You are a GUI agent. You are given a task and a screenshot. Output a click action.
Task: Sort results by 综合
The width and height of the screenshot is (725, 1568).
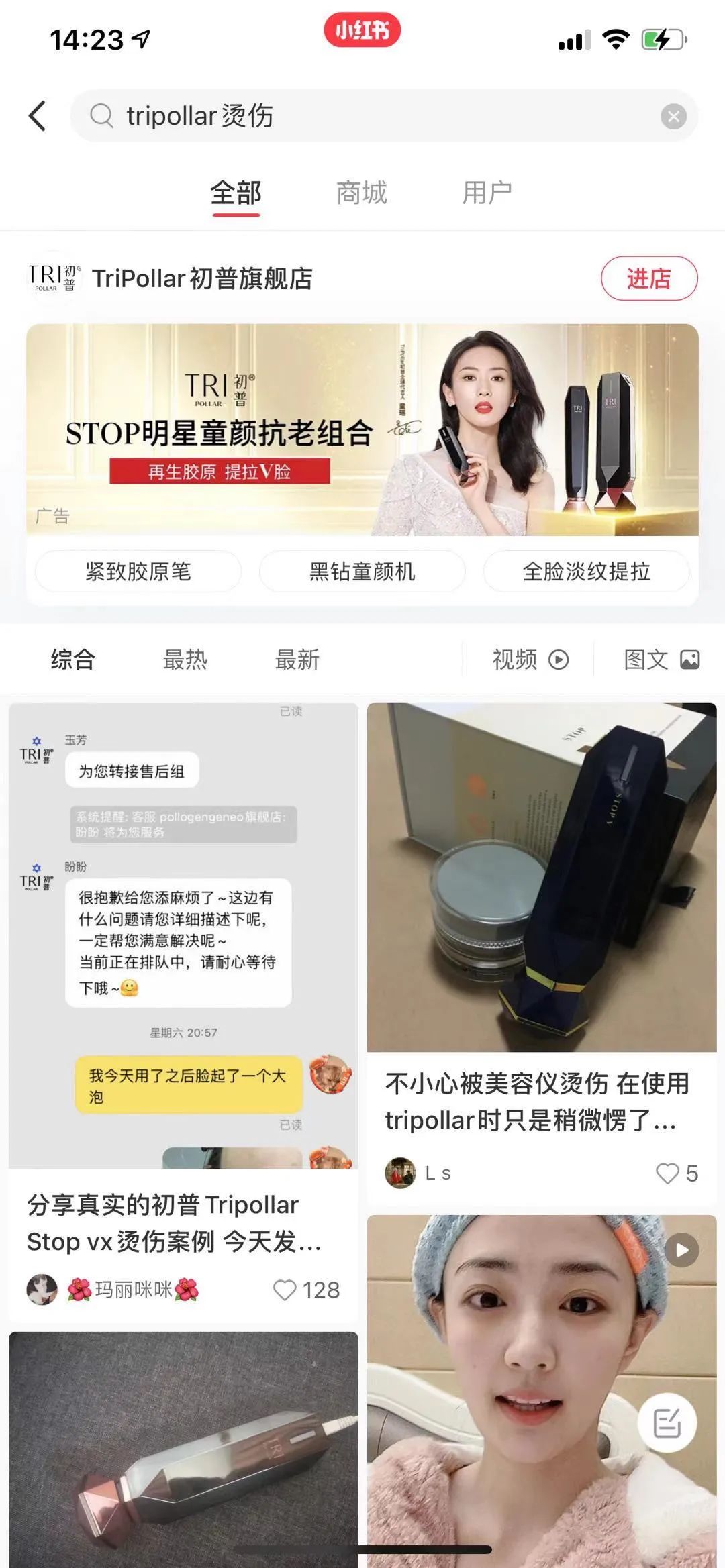click(72, 660)
